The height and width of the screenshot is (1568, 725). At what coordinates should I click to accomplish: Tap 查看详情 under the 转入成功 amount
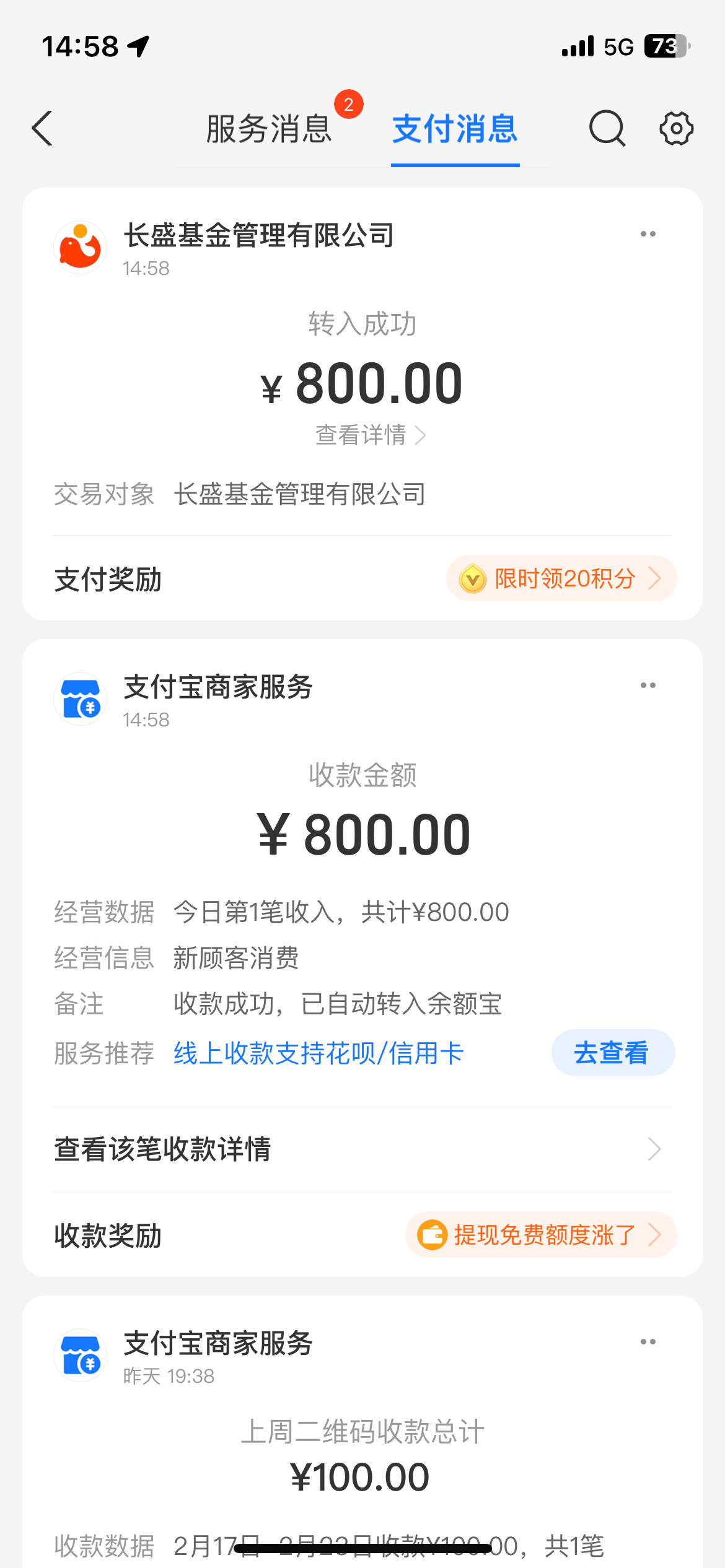(x=370, y=435)
